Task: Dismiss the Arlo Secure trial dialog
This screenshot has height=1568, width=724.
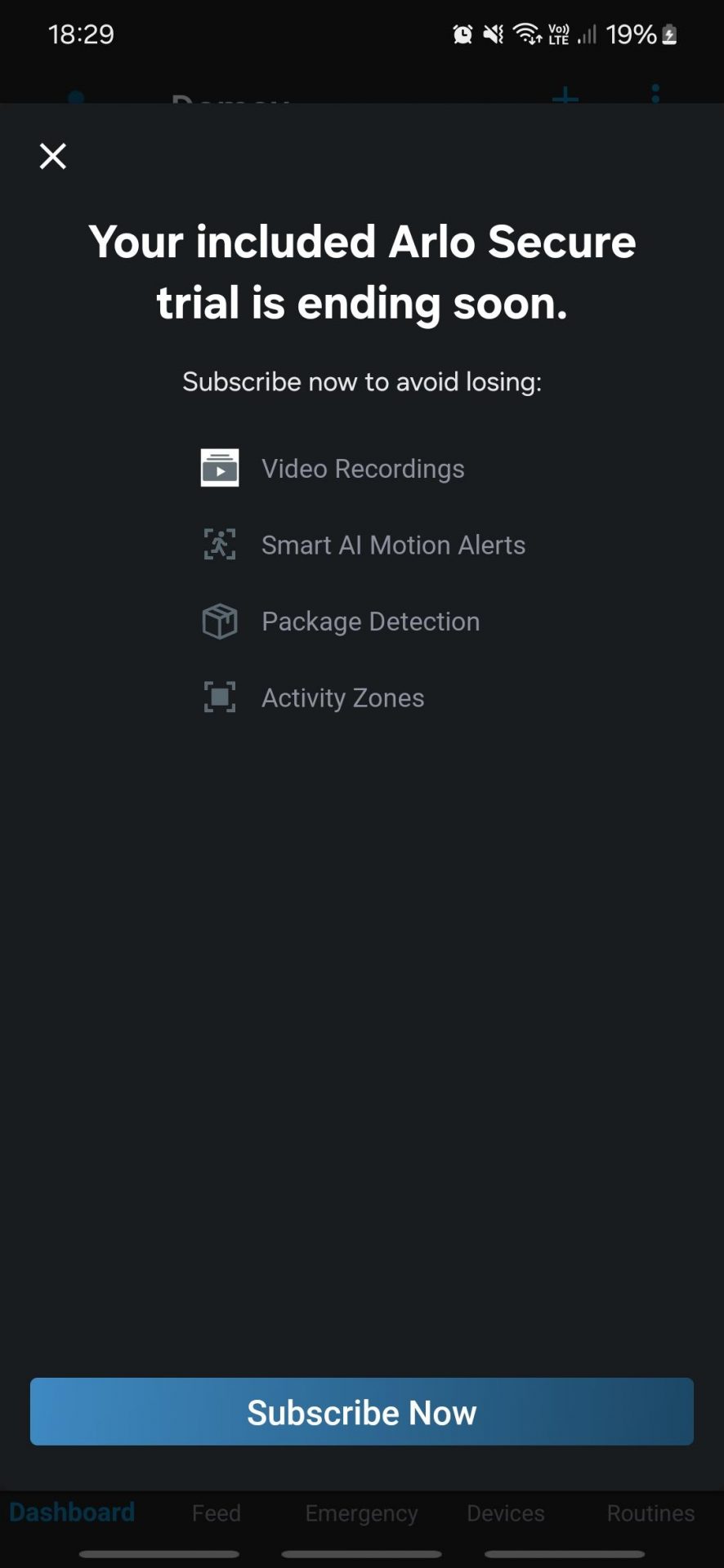Action: (x=53, y=156)
